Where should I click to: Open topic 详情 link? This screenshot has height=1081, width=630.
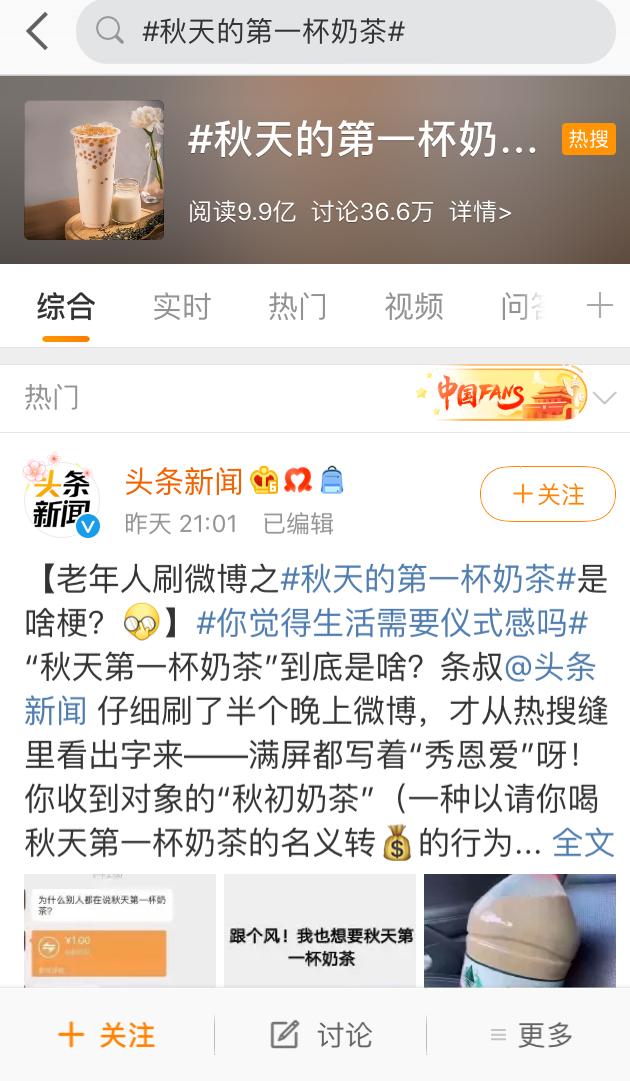pos(480,211)
